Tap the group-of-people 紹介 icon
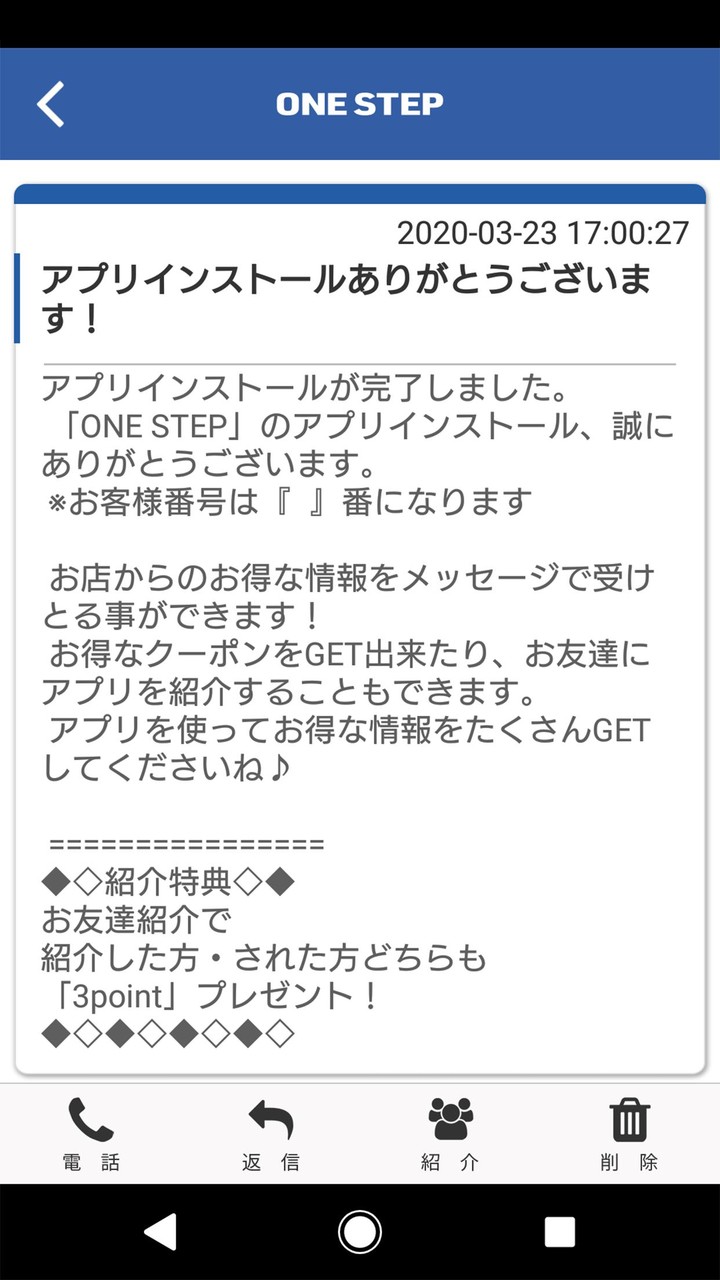 click(x=450, y=1120)
